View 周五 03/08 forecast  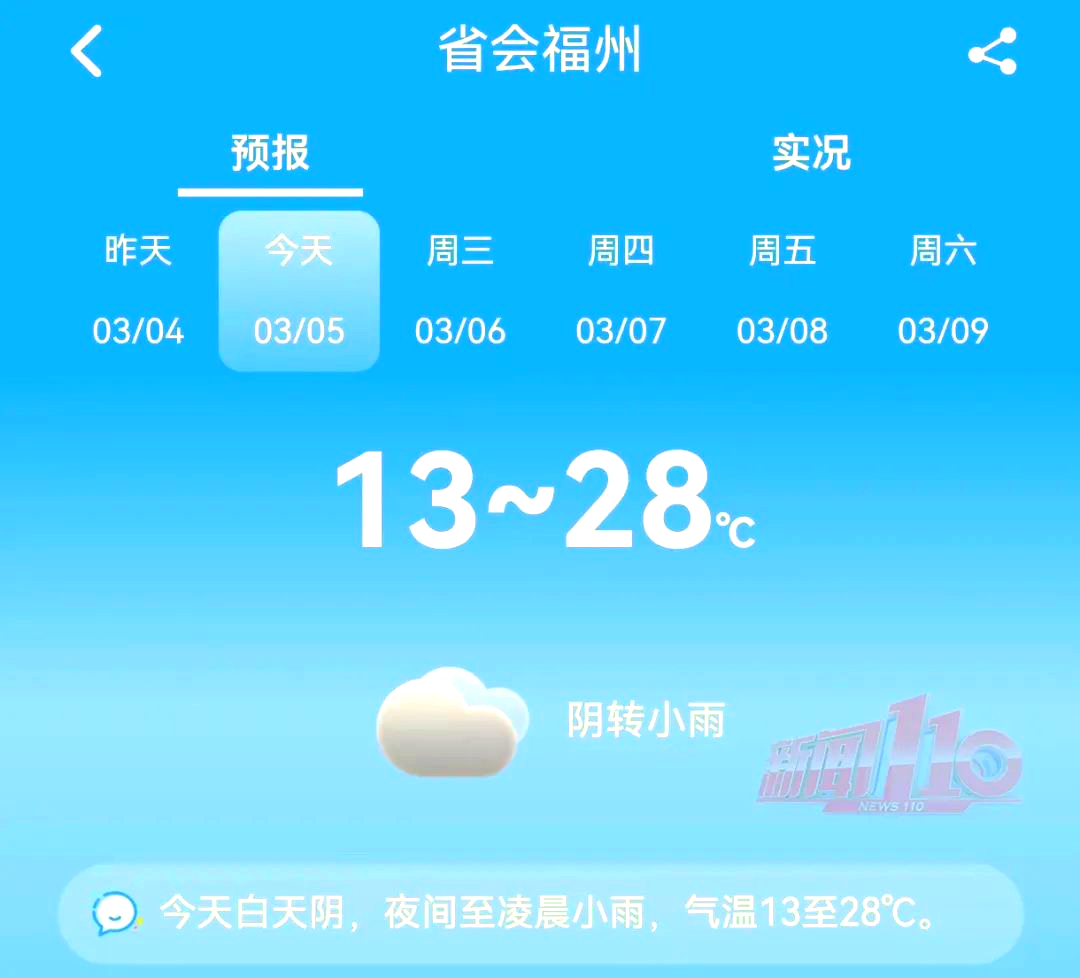(782, 290)
